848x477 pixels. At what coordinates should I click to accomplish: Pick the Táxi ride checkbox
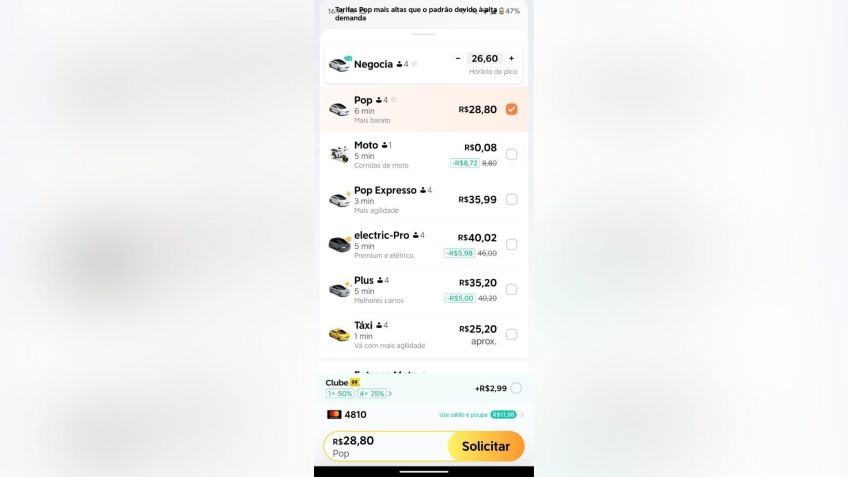[x=511, y=334]
